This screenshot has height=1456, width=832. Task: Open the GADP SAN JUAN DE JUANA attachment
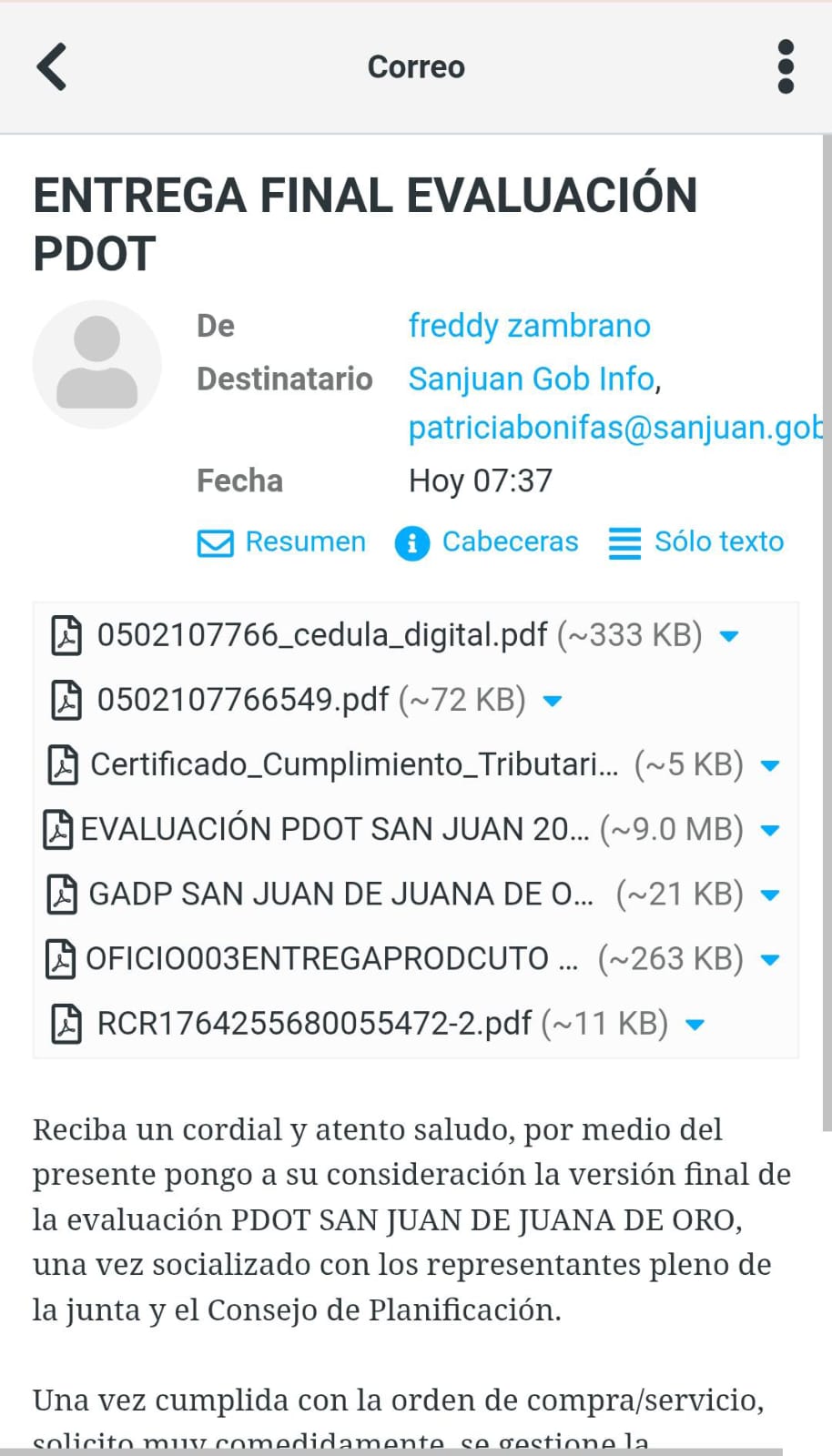point(340,894)
